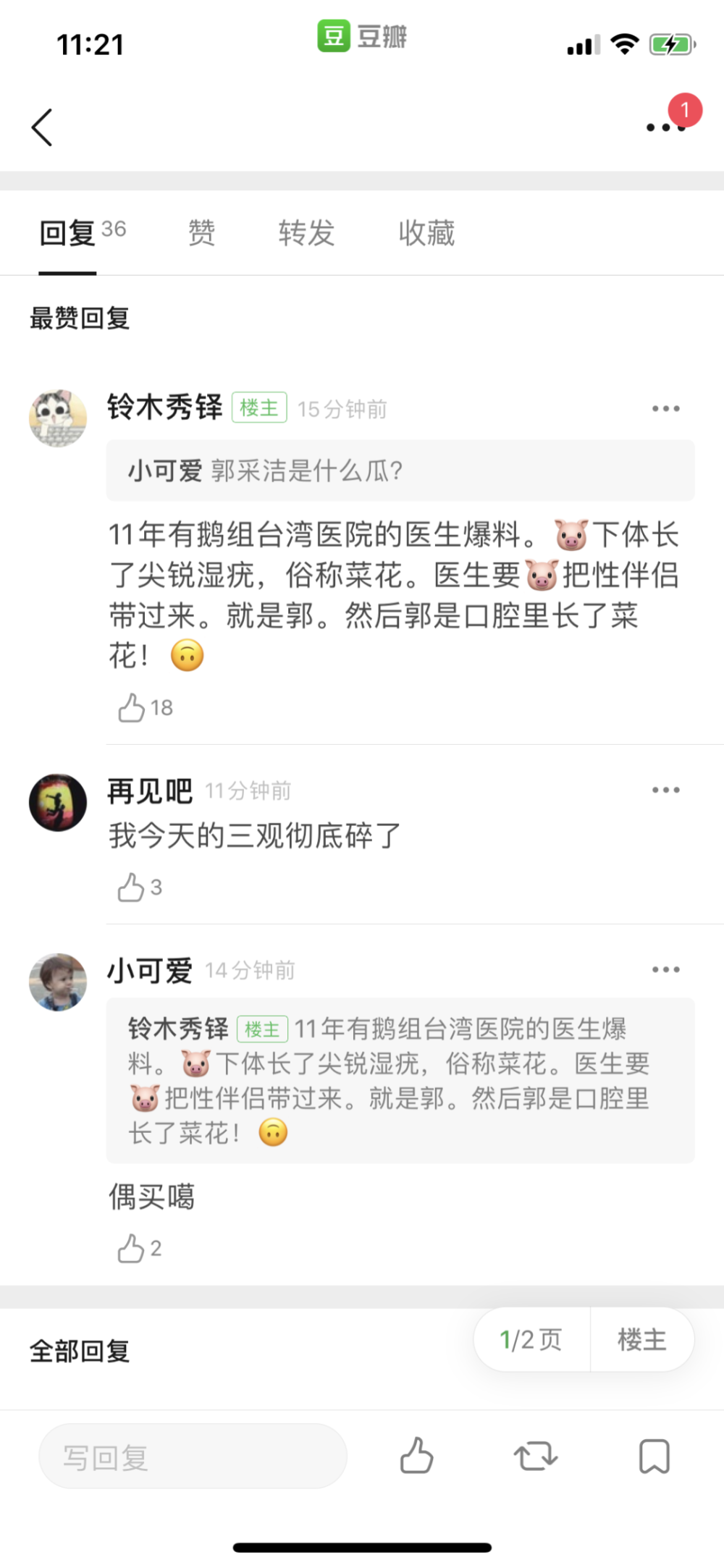Switch to the 收藏 tab
Viewport: 724px width, 1568px height.
[x=426, y=233]
